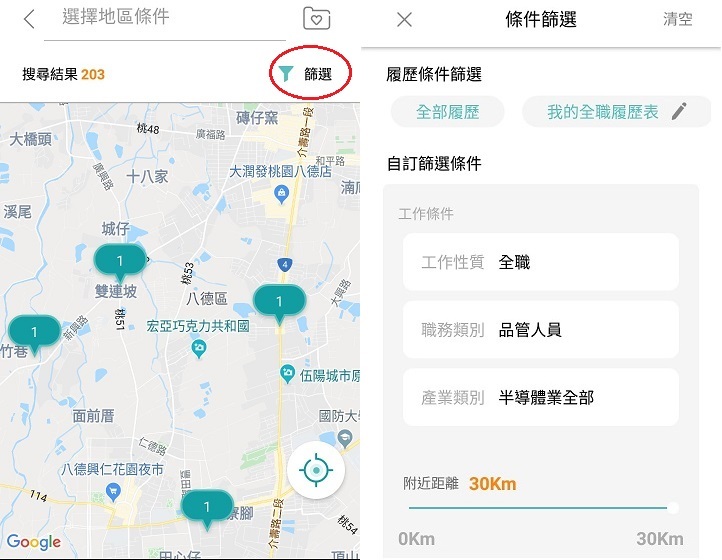Close the 條件篩選 panel
This screenshot has width=722, height=560.
[x=404, y=19]
